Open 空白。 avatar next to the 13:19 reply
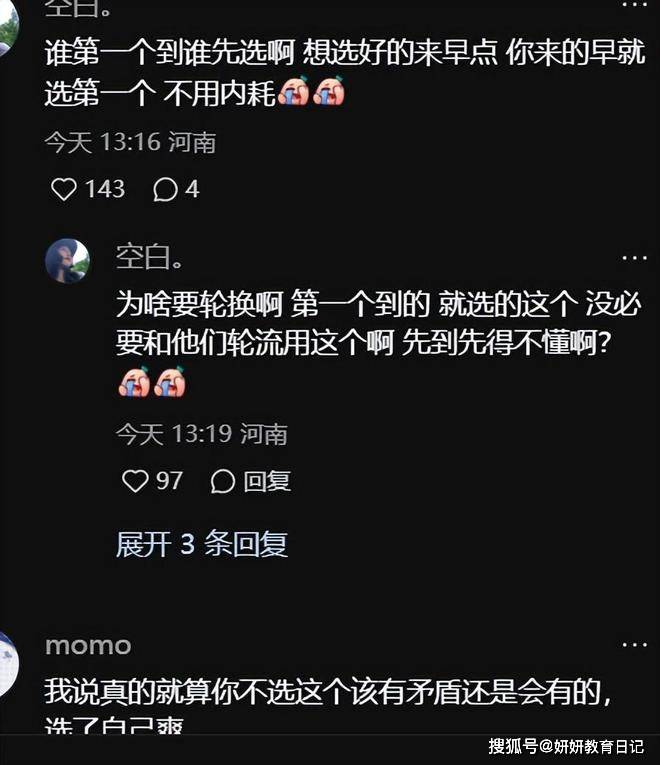The height and width of the screenshot is (765, 660). 68,261
